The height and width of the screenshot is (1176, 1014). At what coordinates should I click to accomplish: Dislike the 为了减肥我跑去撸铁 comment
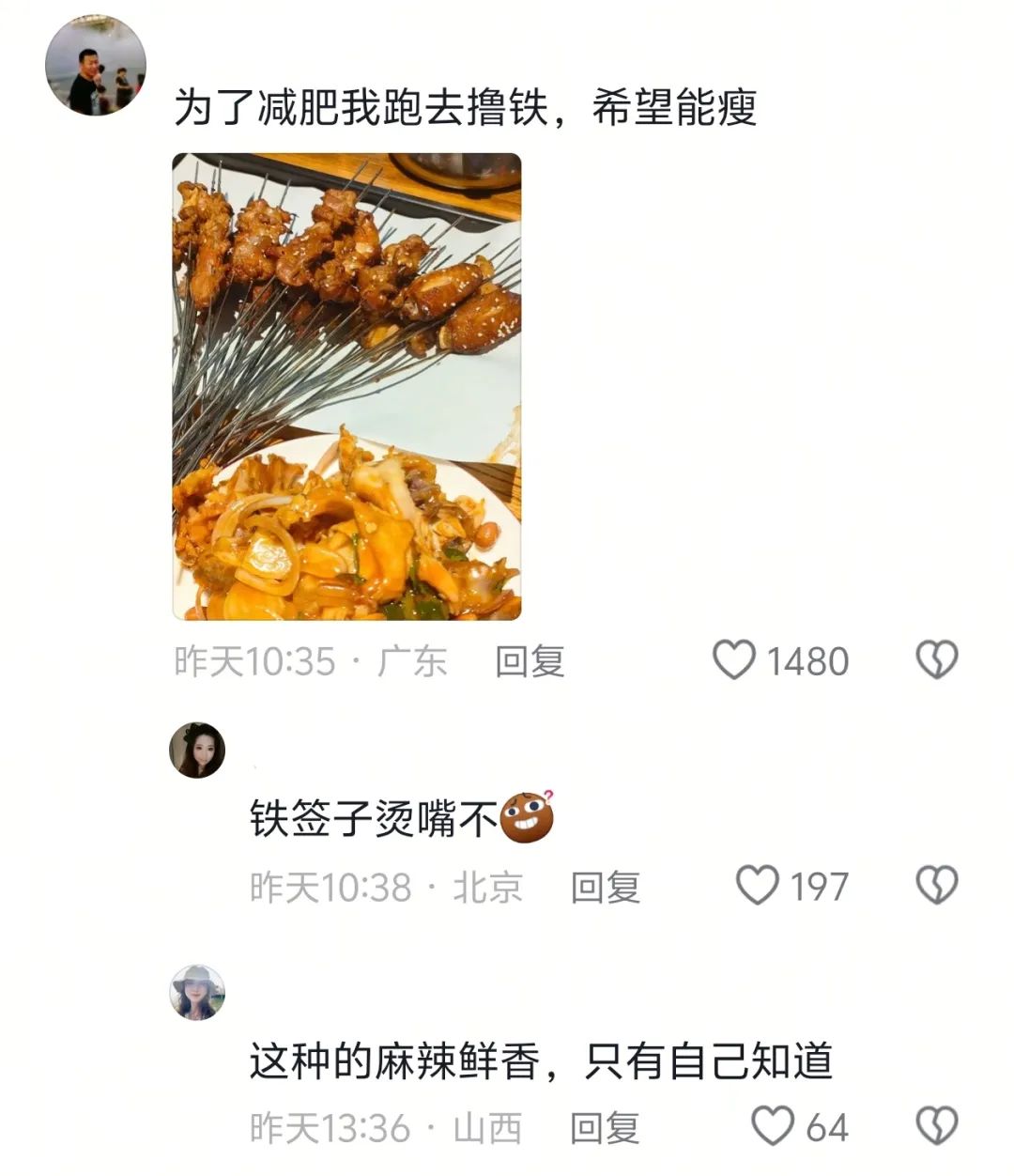[936, 660]
